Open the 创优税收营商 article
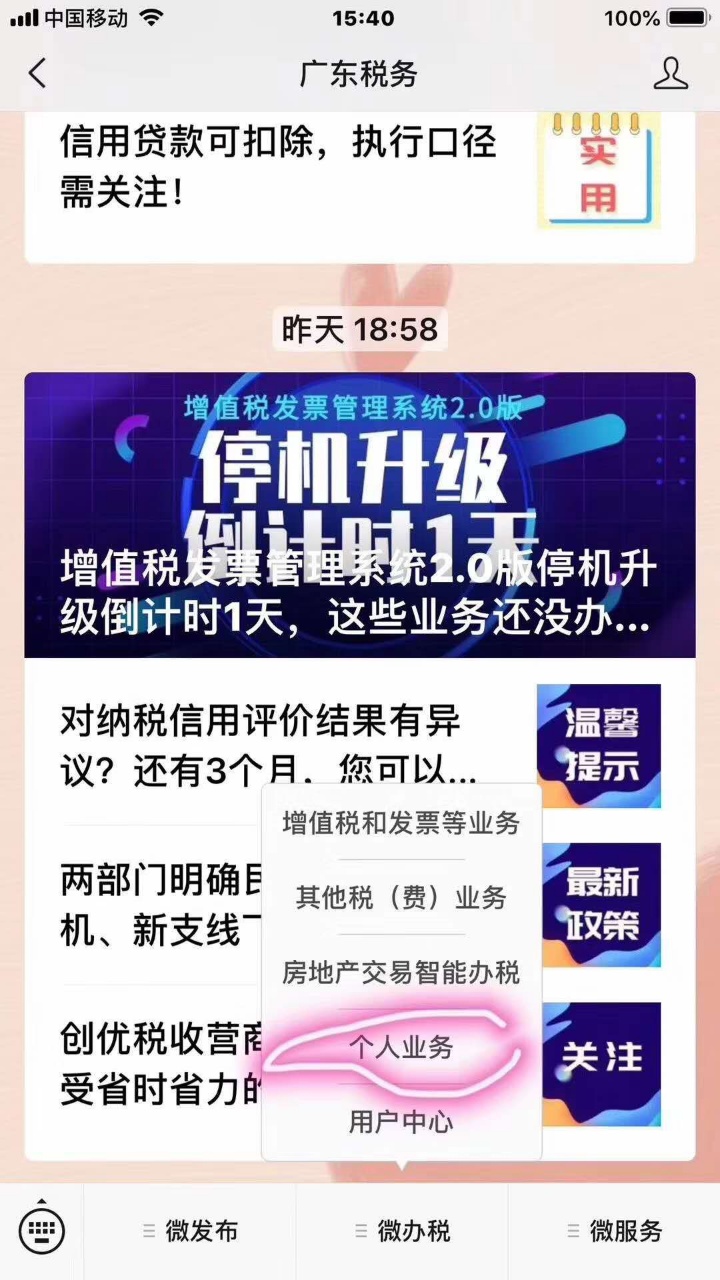Image resolution: width=720 pixels, height=1280 pixels. click(x=150, y=1065)
